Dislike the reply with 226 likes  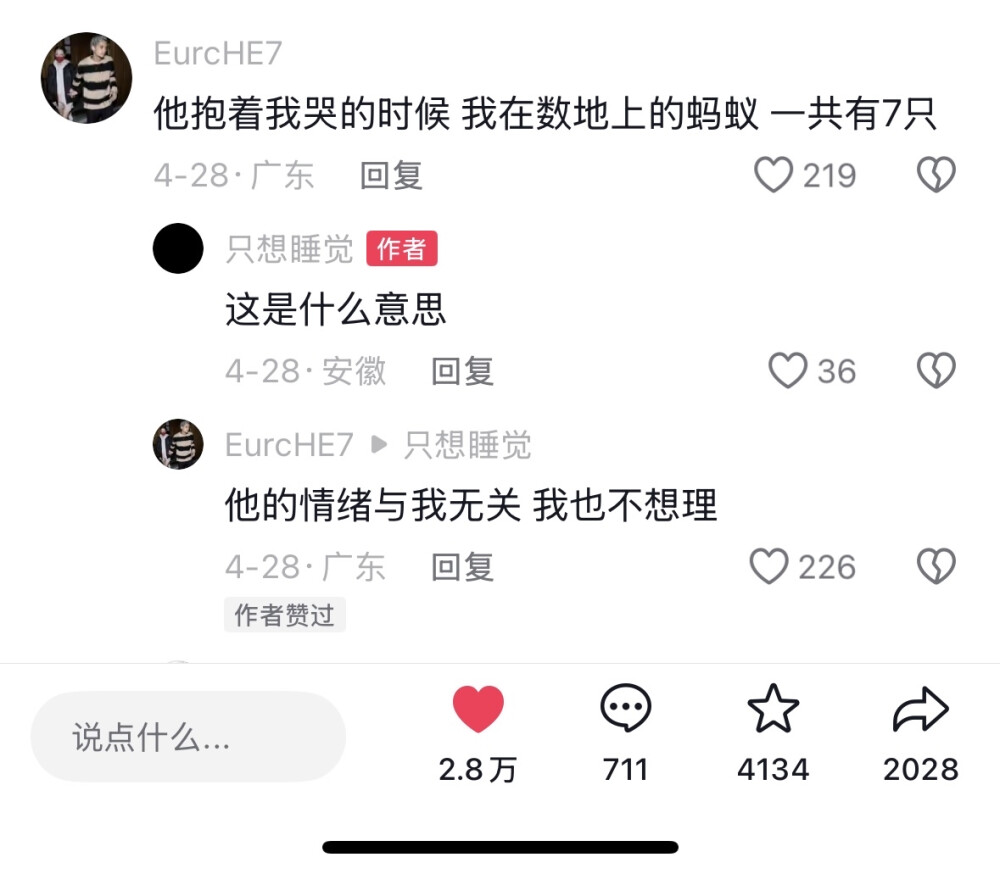936,567
